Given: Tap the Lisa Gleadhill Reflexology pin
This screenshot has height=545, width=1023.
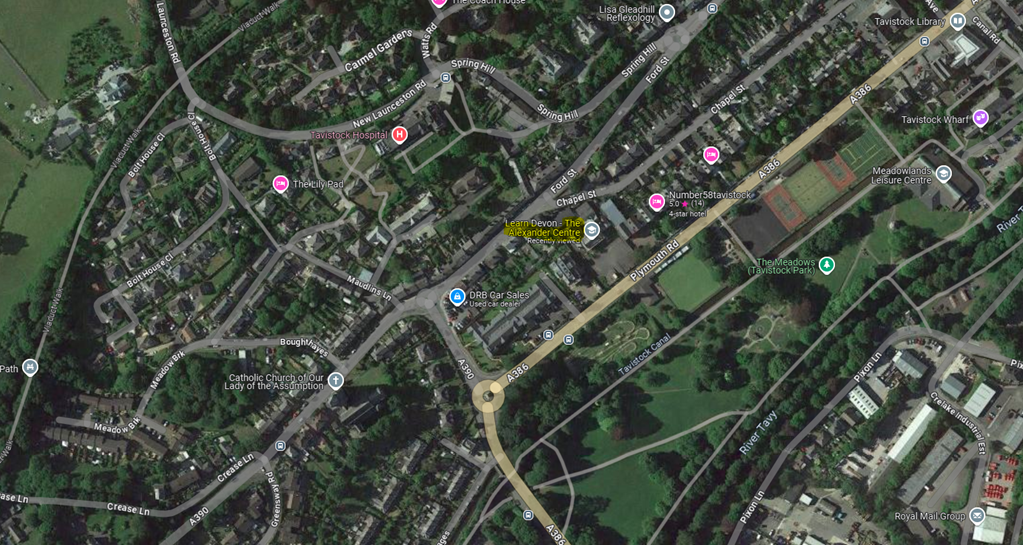Looking at the screenshot, I should [668, 13].
